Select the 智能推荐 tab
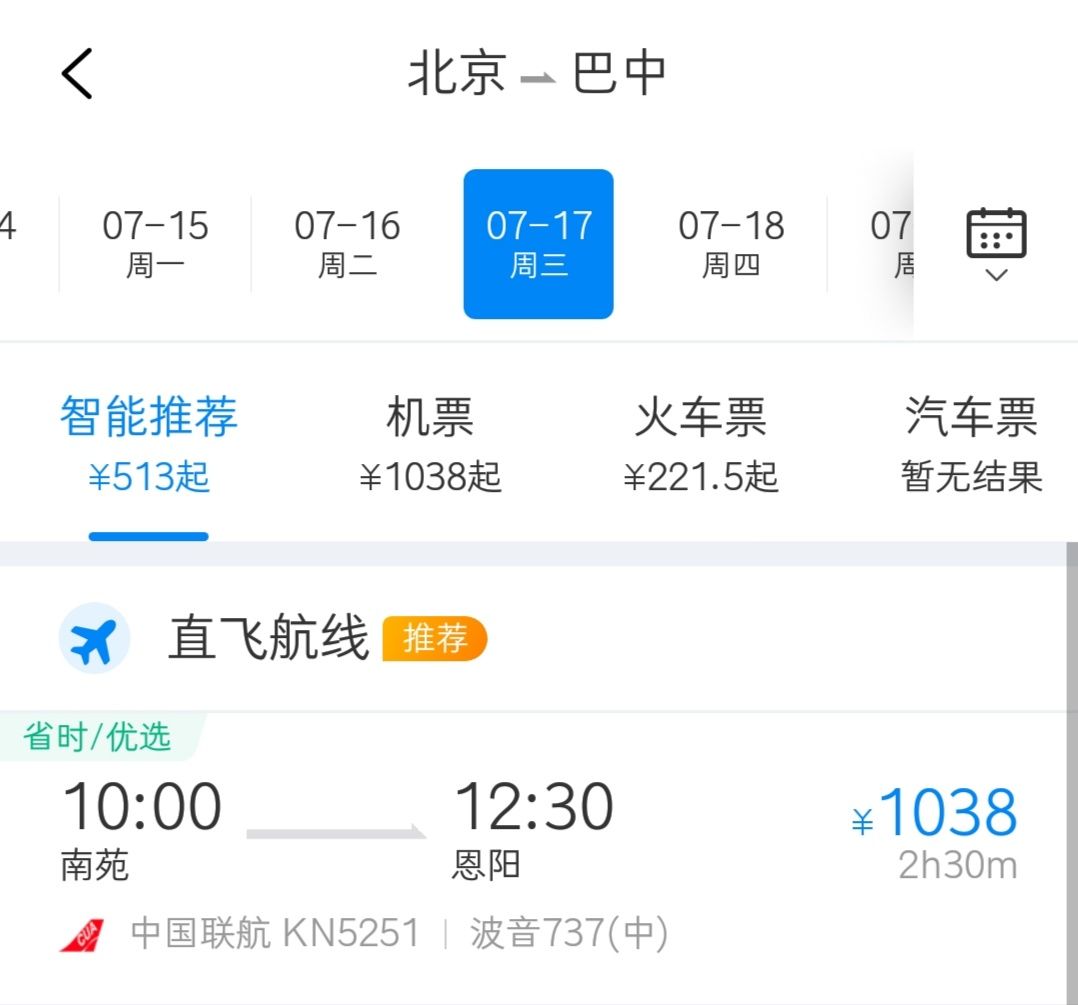1078x1005 pixels. [148, 445]
